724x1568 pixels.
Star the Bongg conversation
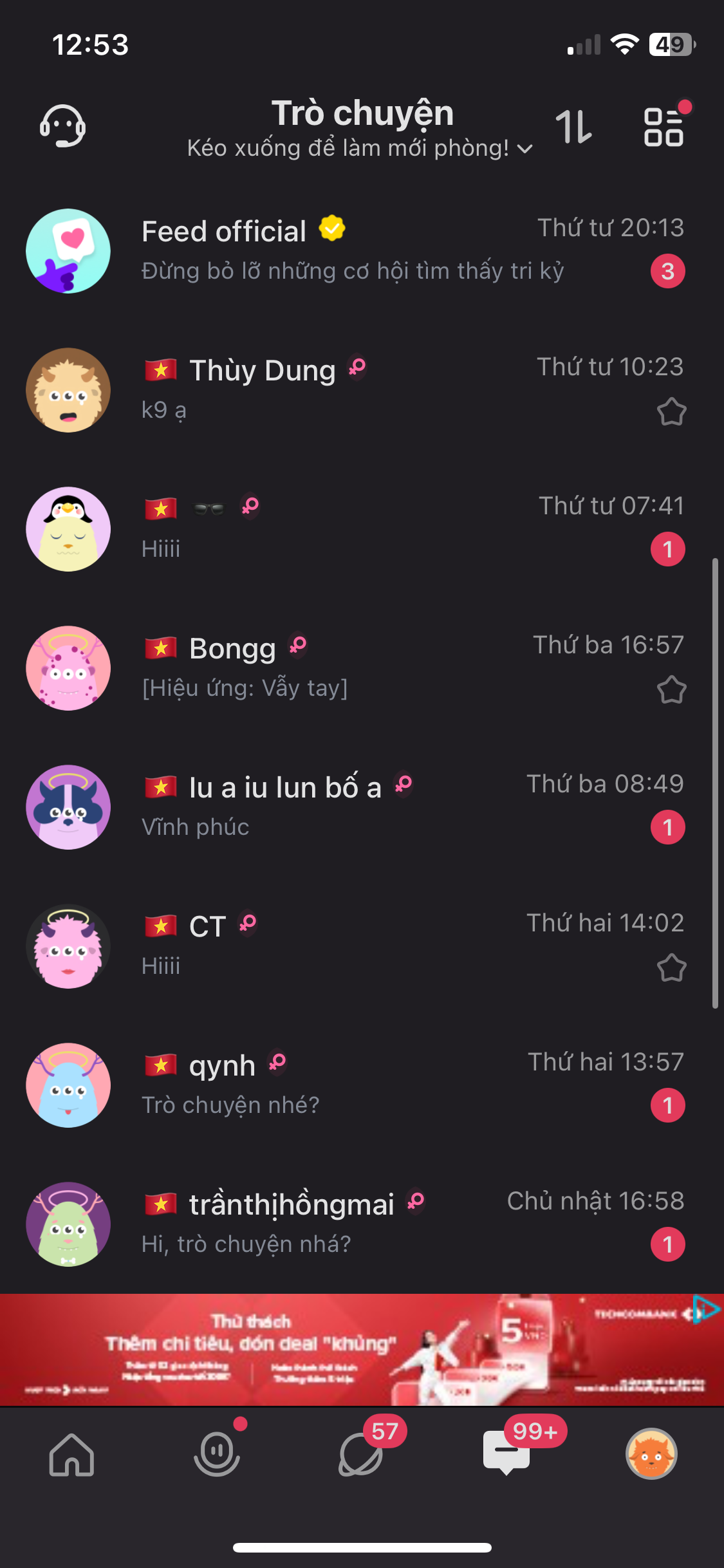[x=671, y=690]
